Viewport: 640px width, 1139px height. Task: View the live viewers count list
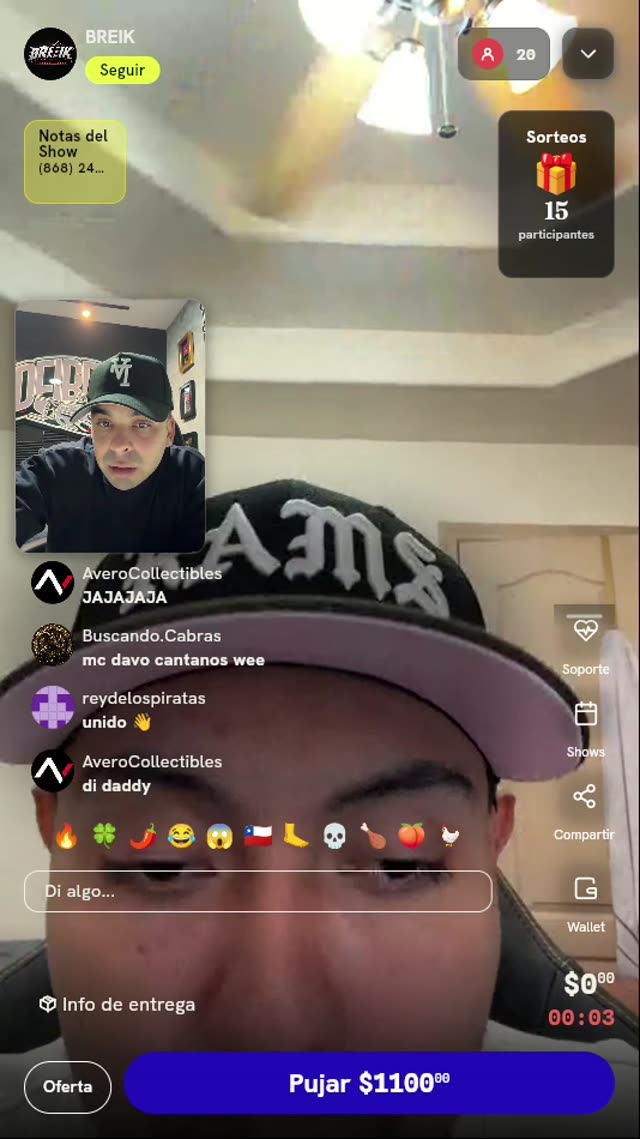click(503, 54)
